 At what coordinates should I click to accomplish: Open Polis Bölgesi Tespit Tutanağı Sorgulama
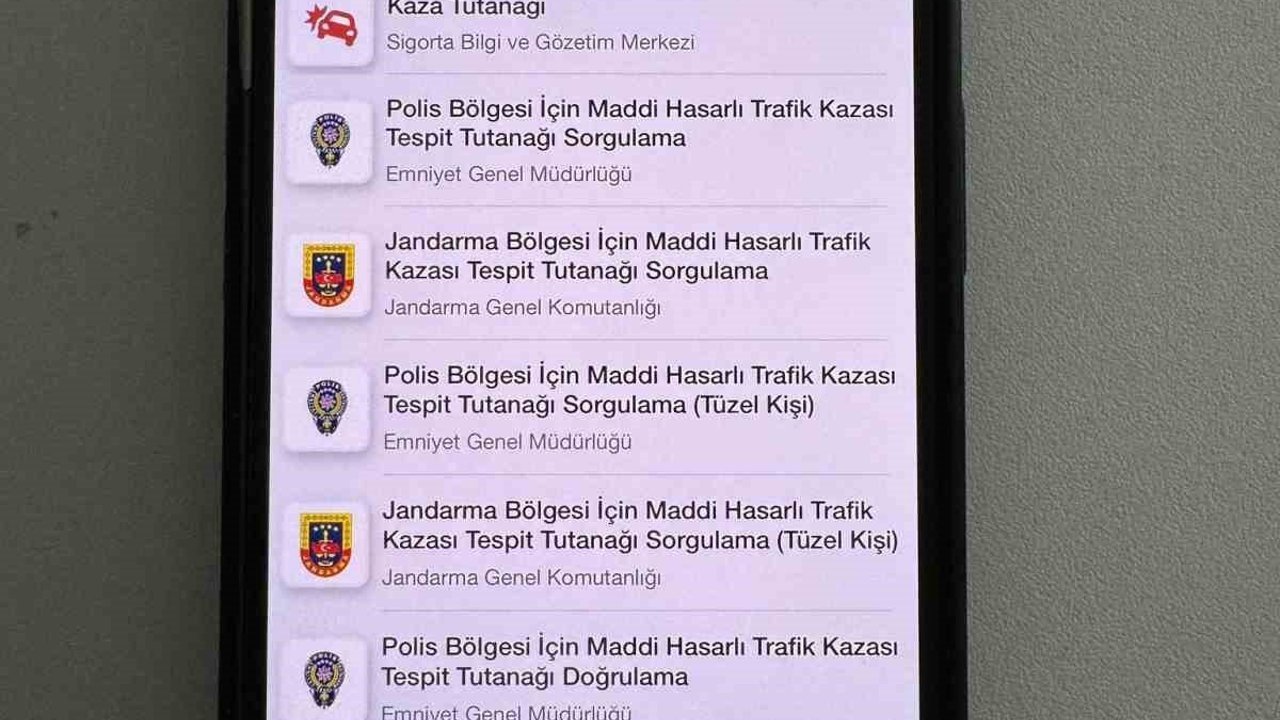[638, 124]
